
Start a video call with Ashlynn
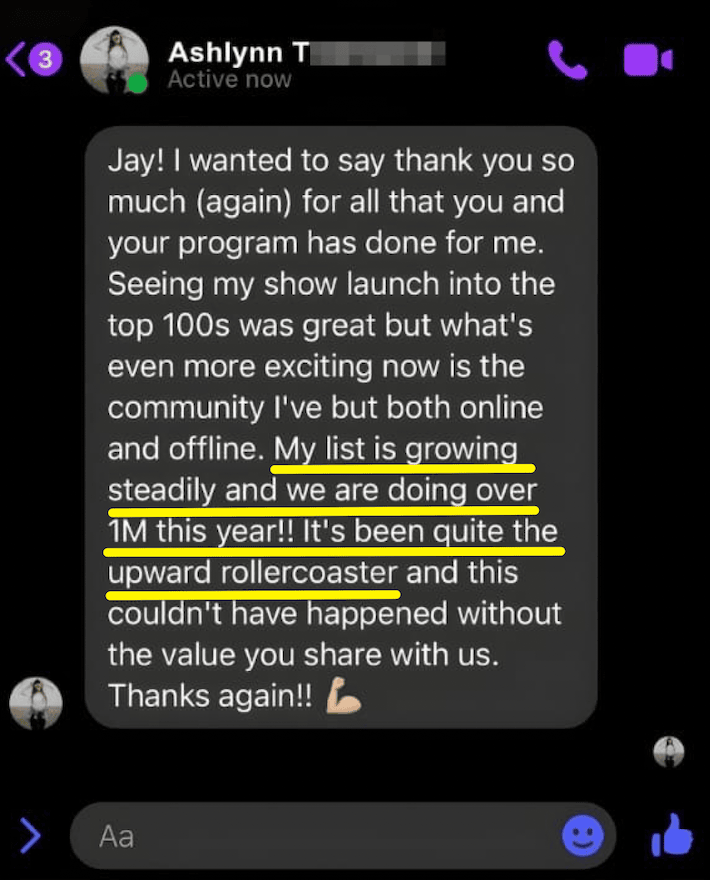[x=647, y=60]
